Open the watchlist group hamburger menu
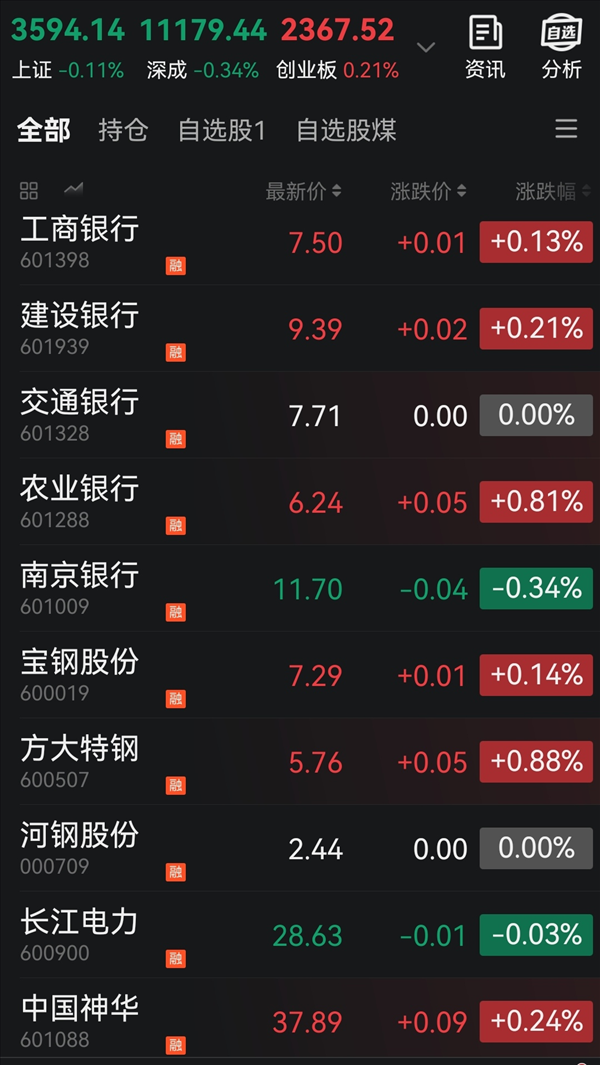The image size is (600, 1065). tap(566, 129)
